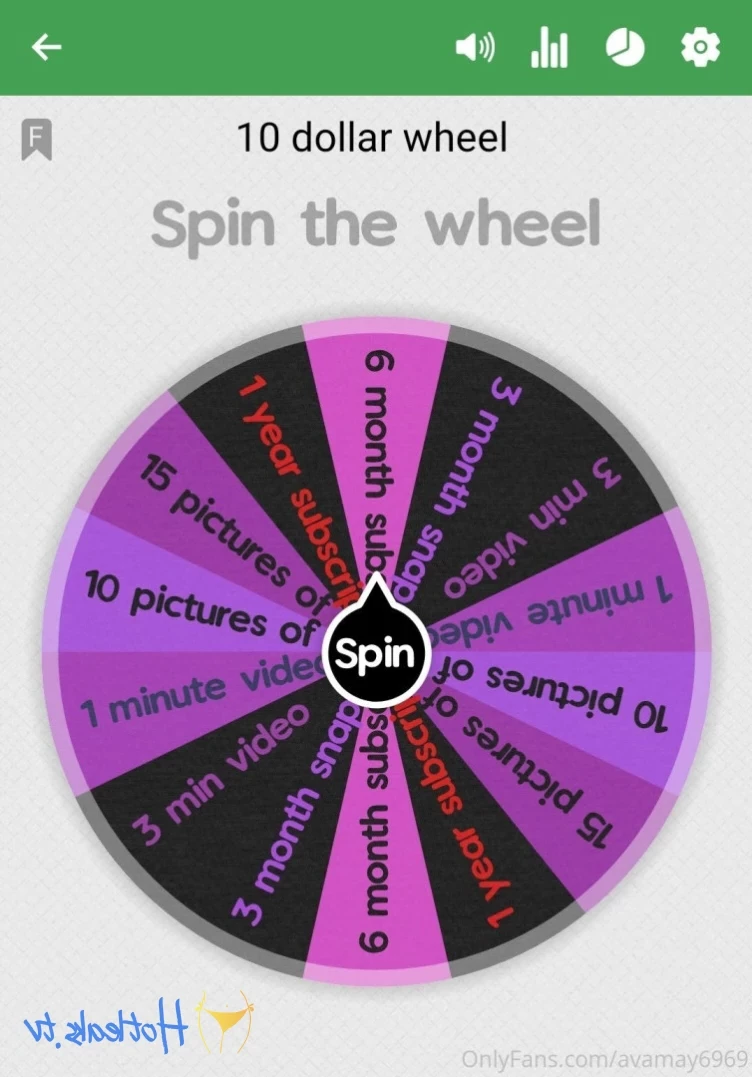Spin the wheel
752x1077 pixels.
point(375,654)
